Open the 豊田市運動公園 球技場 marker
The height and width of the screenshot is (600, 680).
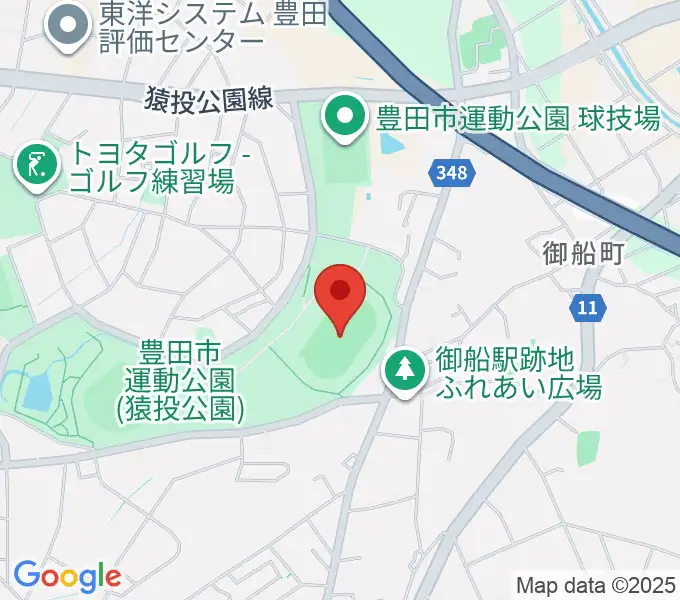[x=345, y=118]
